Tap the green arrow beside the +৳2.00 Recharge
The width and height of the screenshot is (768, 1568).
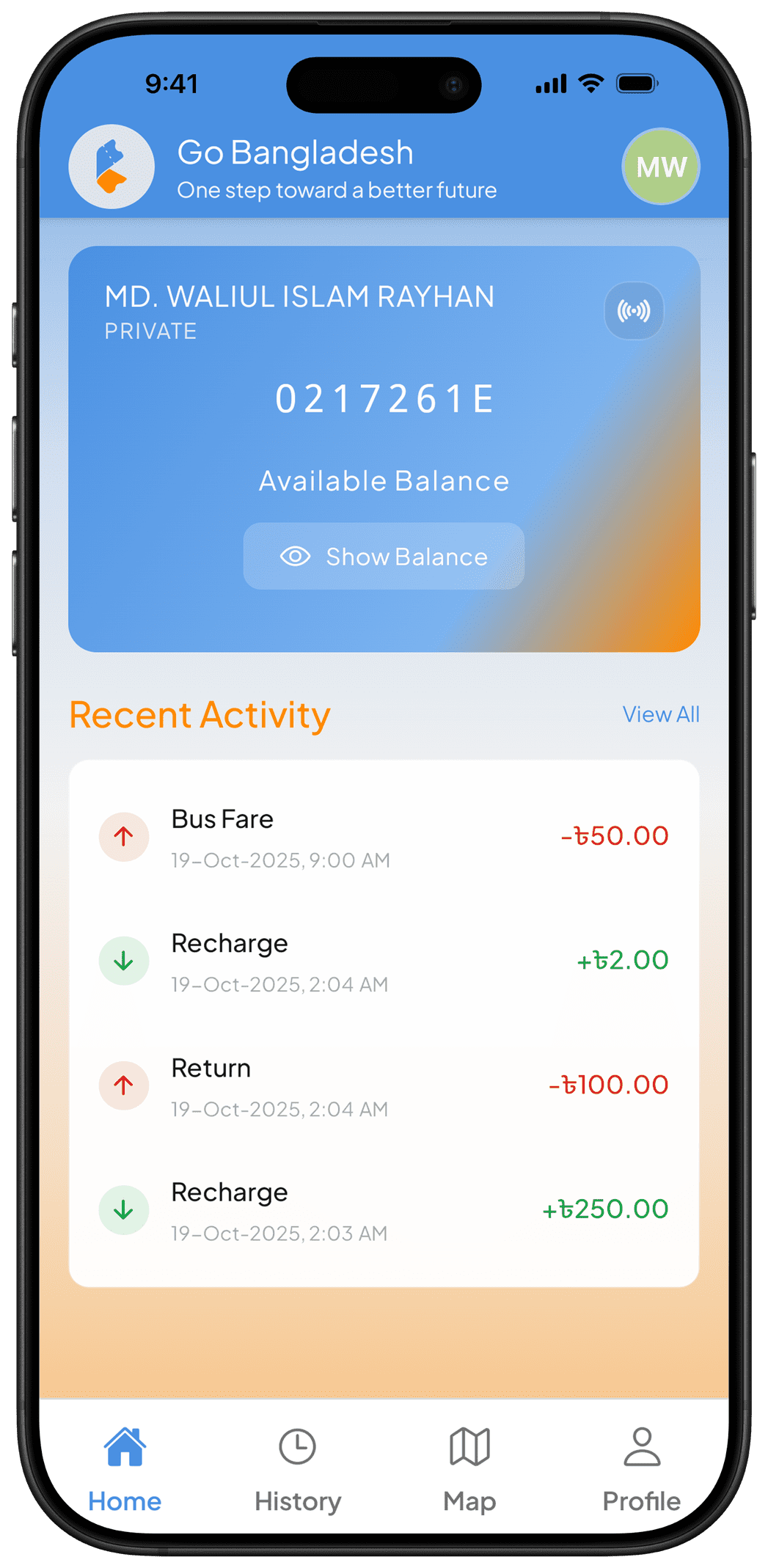pos(123,961)
